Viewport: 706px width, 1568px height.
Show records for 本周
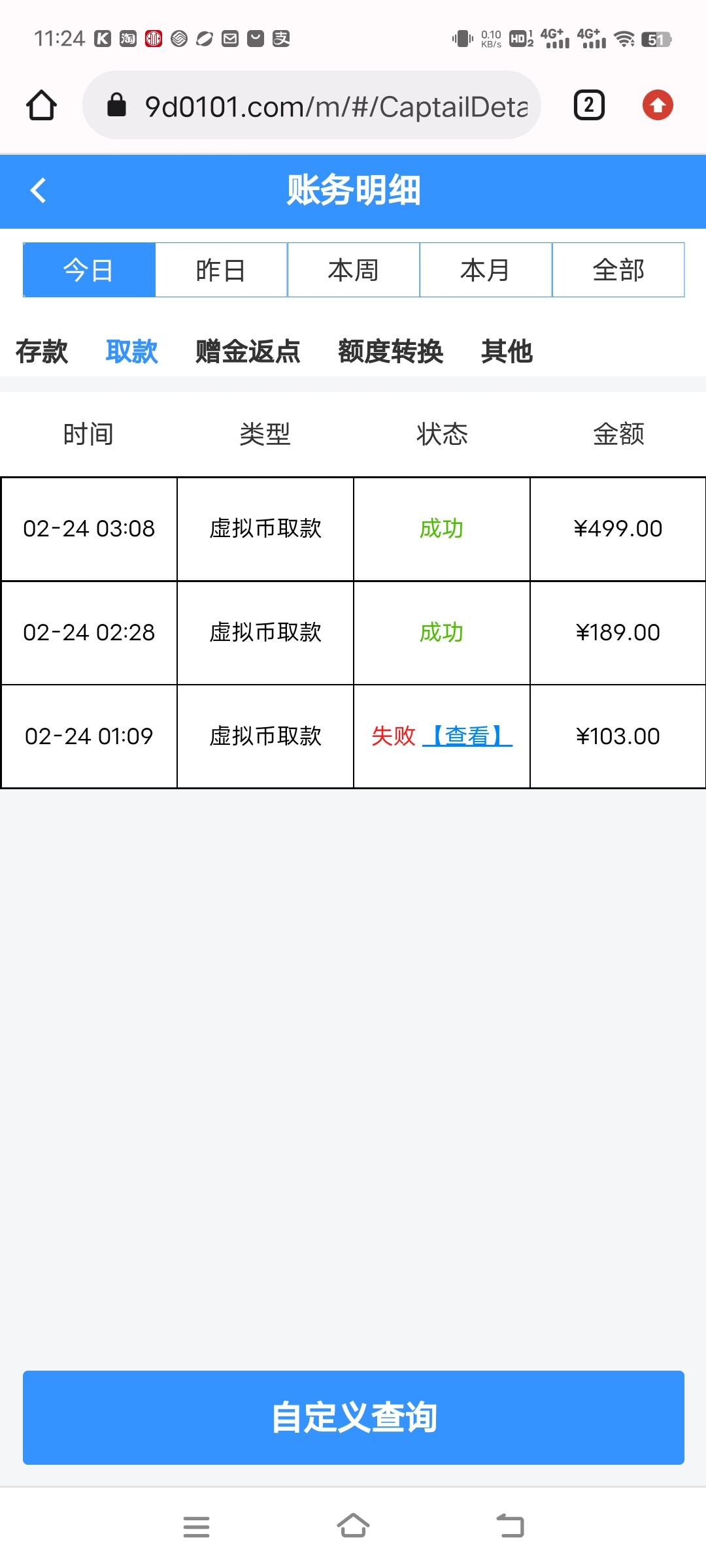(x=353, y=270)
